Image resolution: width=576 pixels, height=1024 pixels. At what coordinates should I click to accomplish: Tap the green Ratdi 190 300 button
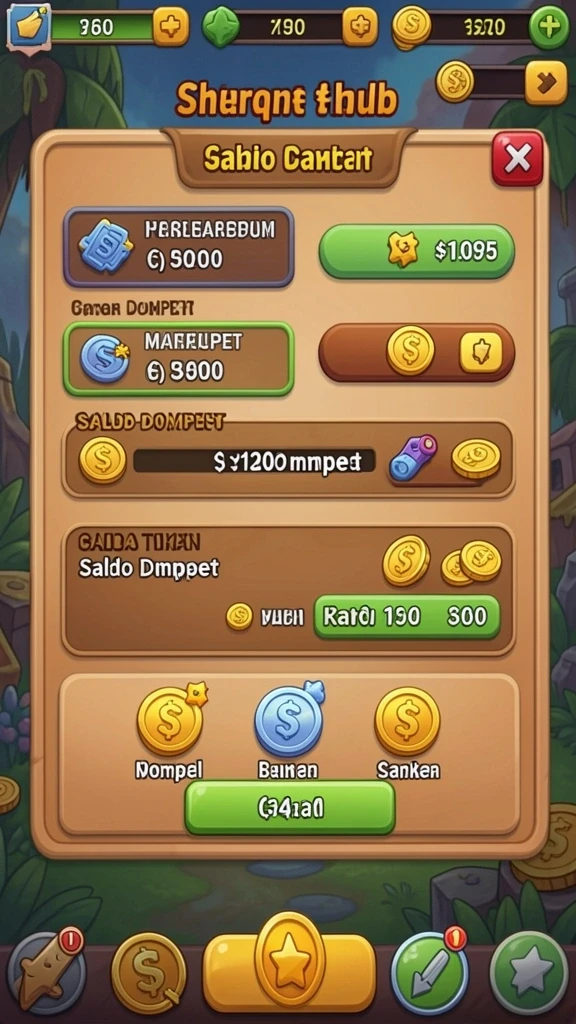pos(407,616)
